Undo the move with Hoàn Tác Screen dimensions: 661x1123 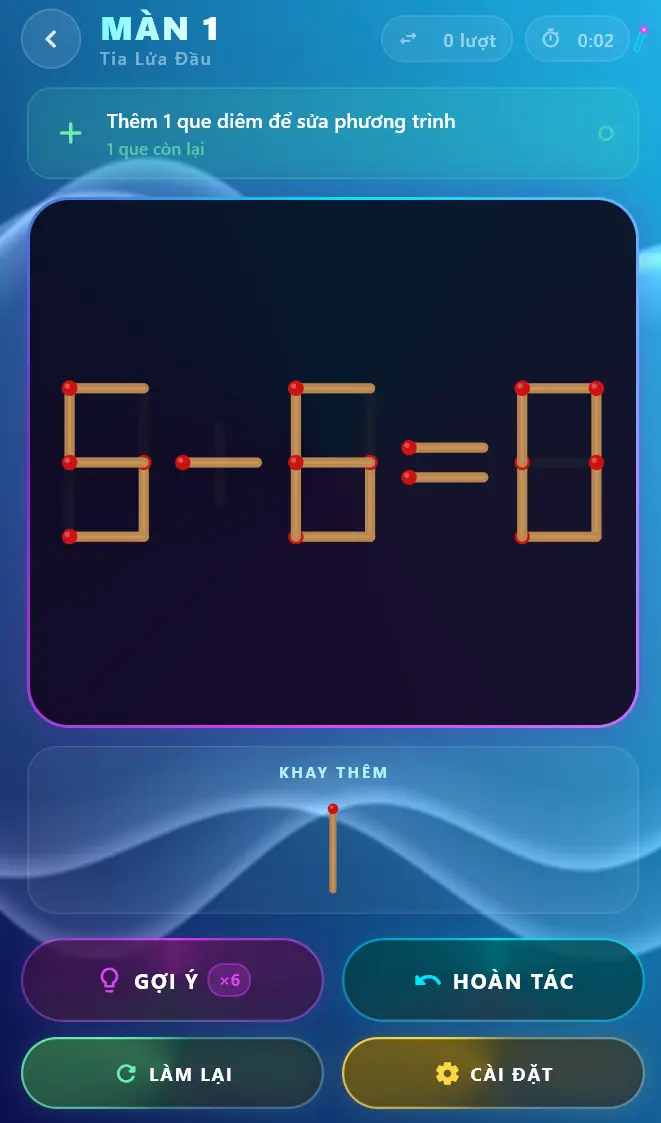pos(493,980)
